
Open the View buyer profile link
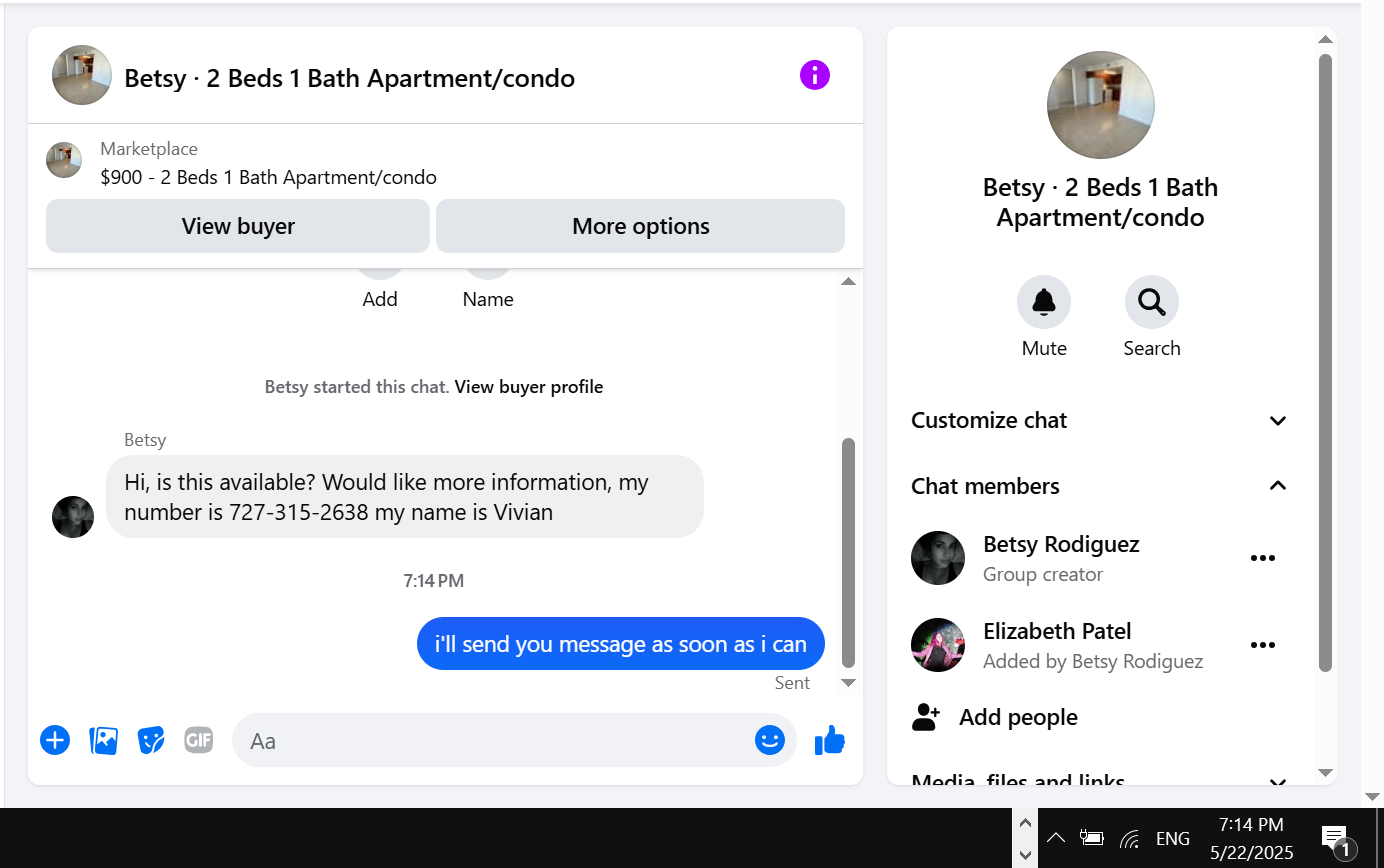point(529,387)
